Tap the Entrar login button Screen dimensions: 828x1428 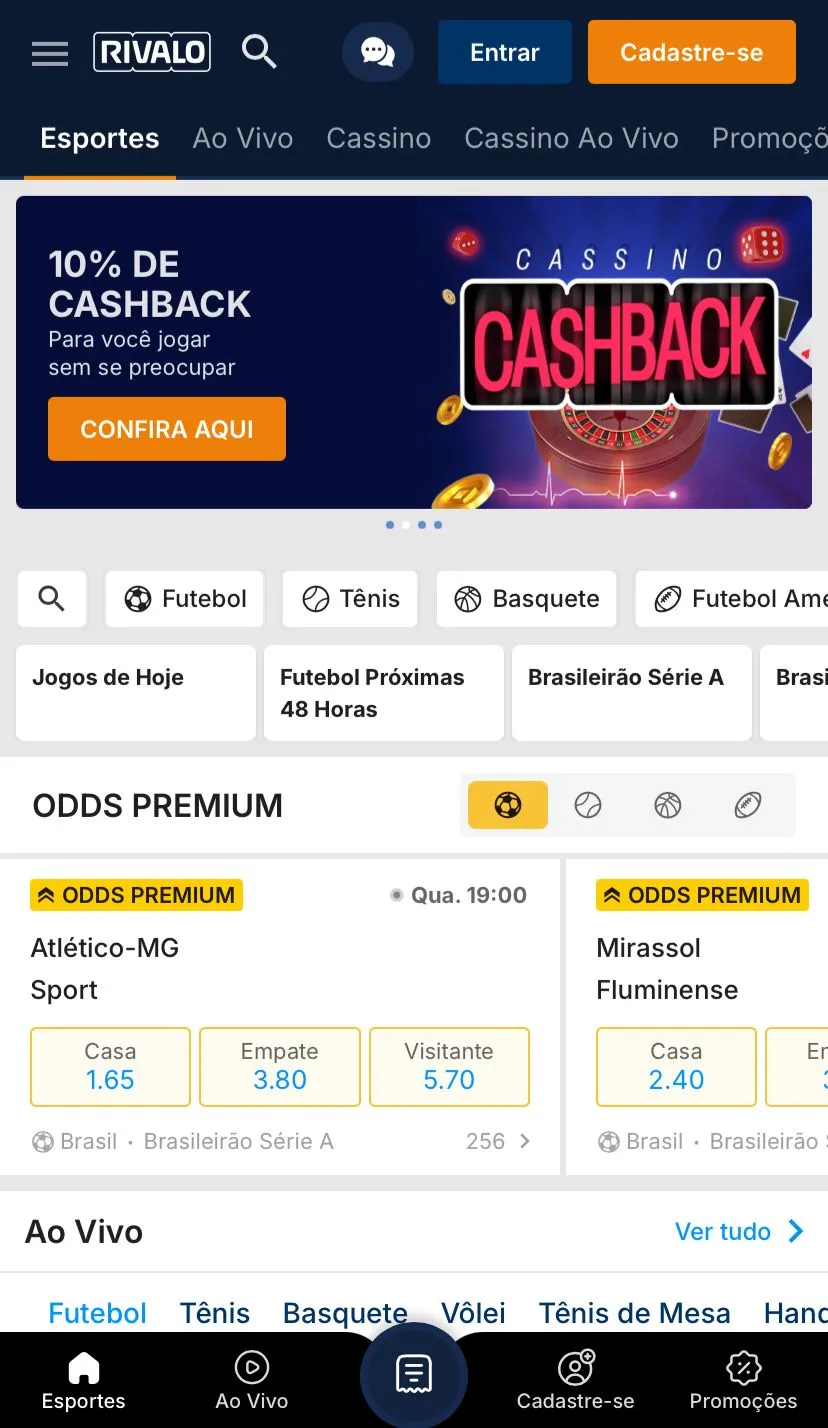point(504,52)
